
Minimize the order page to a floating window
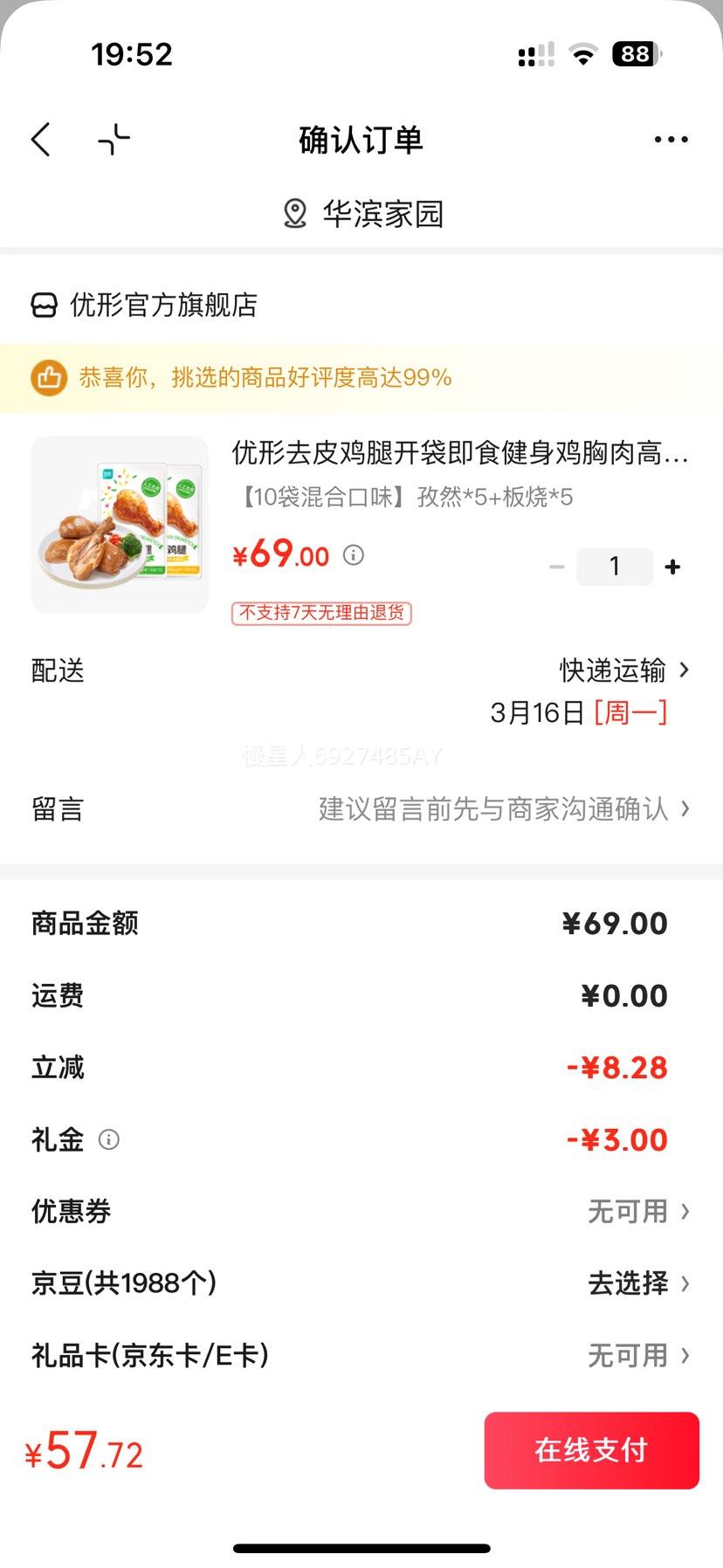pos(114,140)
